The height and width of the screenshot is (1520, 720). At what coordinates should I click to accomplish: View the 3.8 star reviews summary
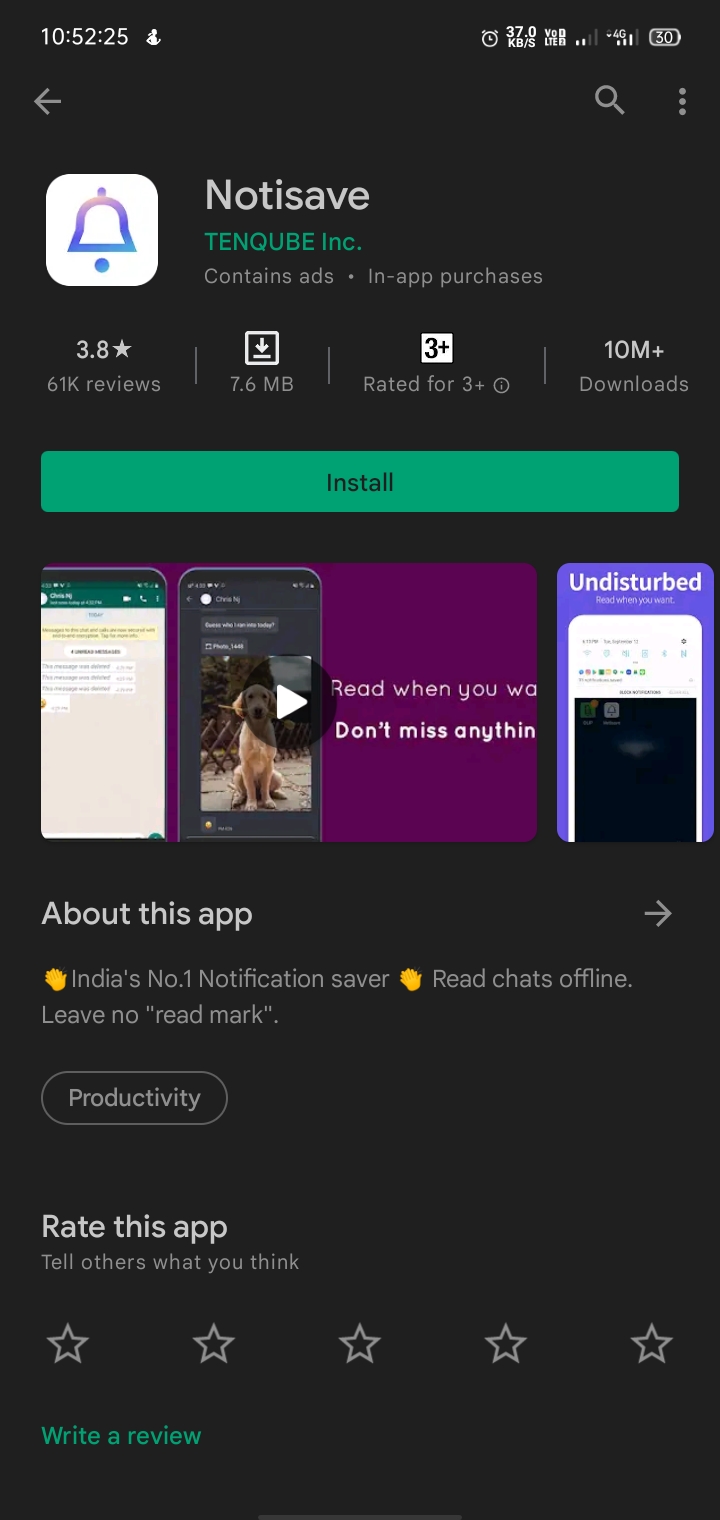[104, 365]
